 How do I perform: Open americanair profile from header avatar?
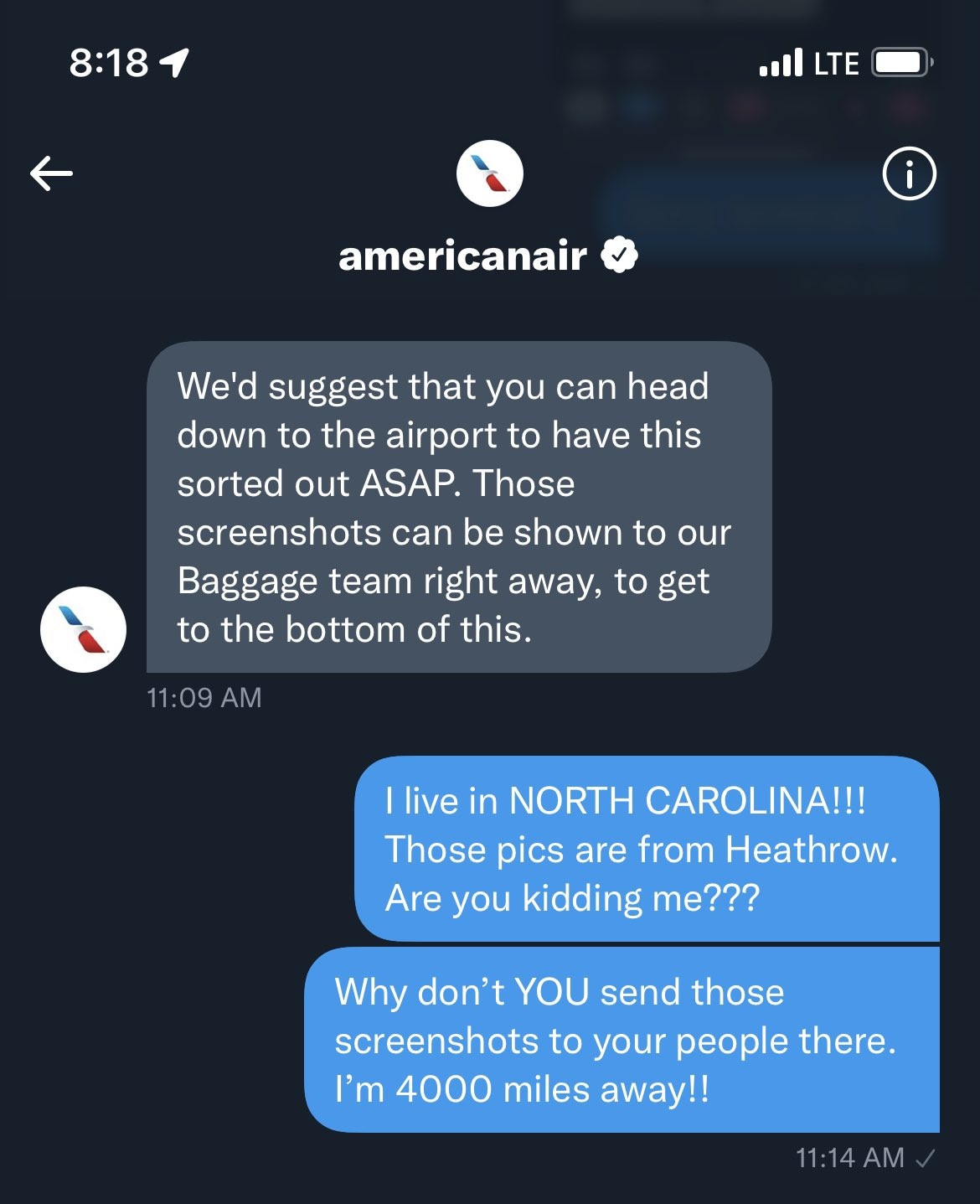pos(489,173)
